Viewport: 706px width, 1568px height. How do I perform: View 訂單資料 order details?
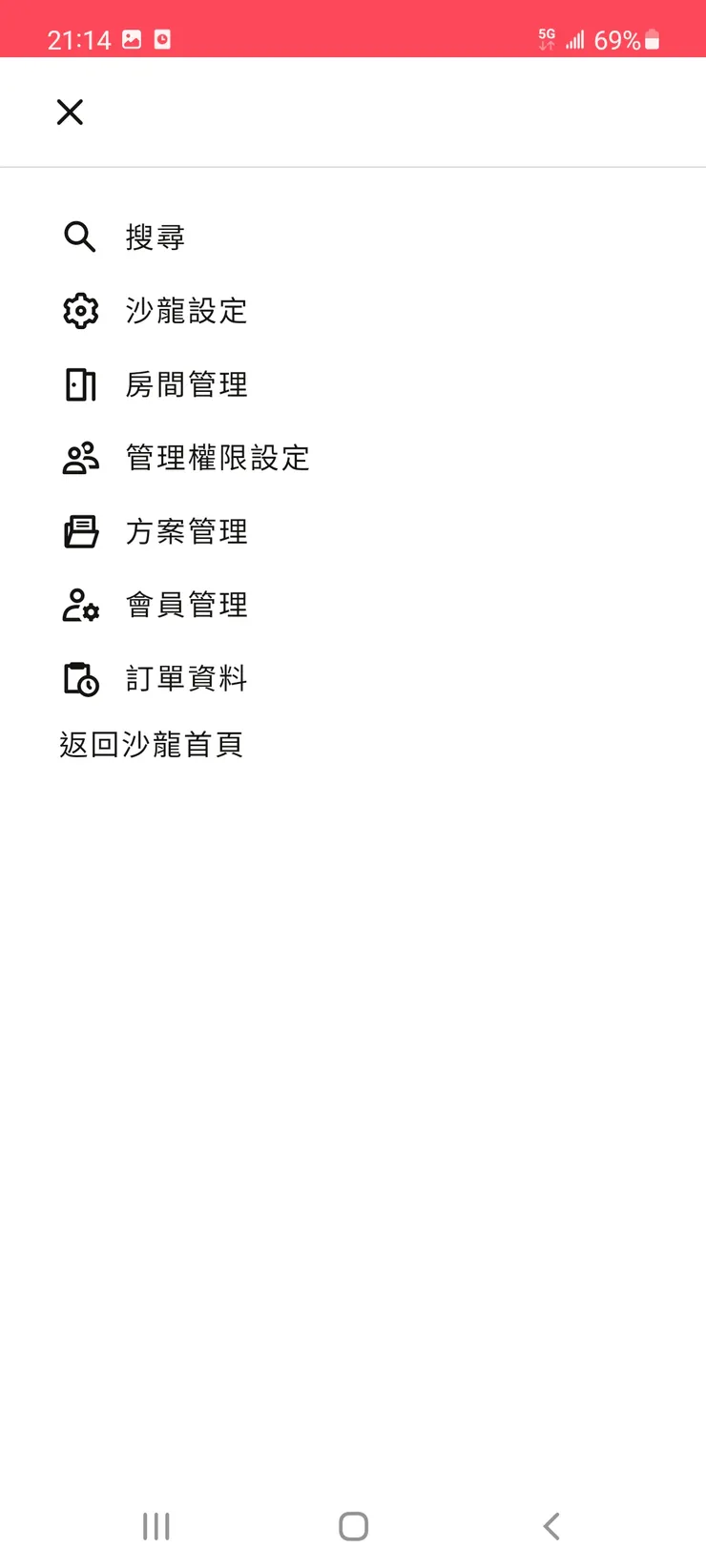point(187,678)
